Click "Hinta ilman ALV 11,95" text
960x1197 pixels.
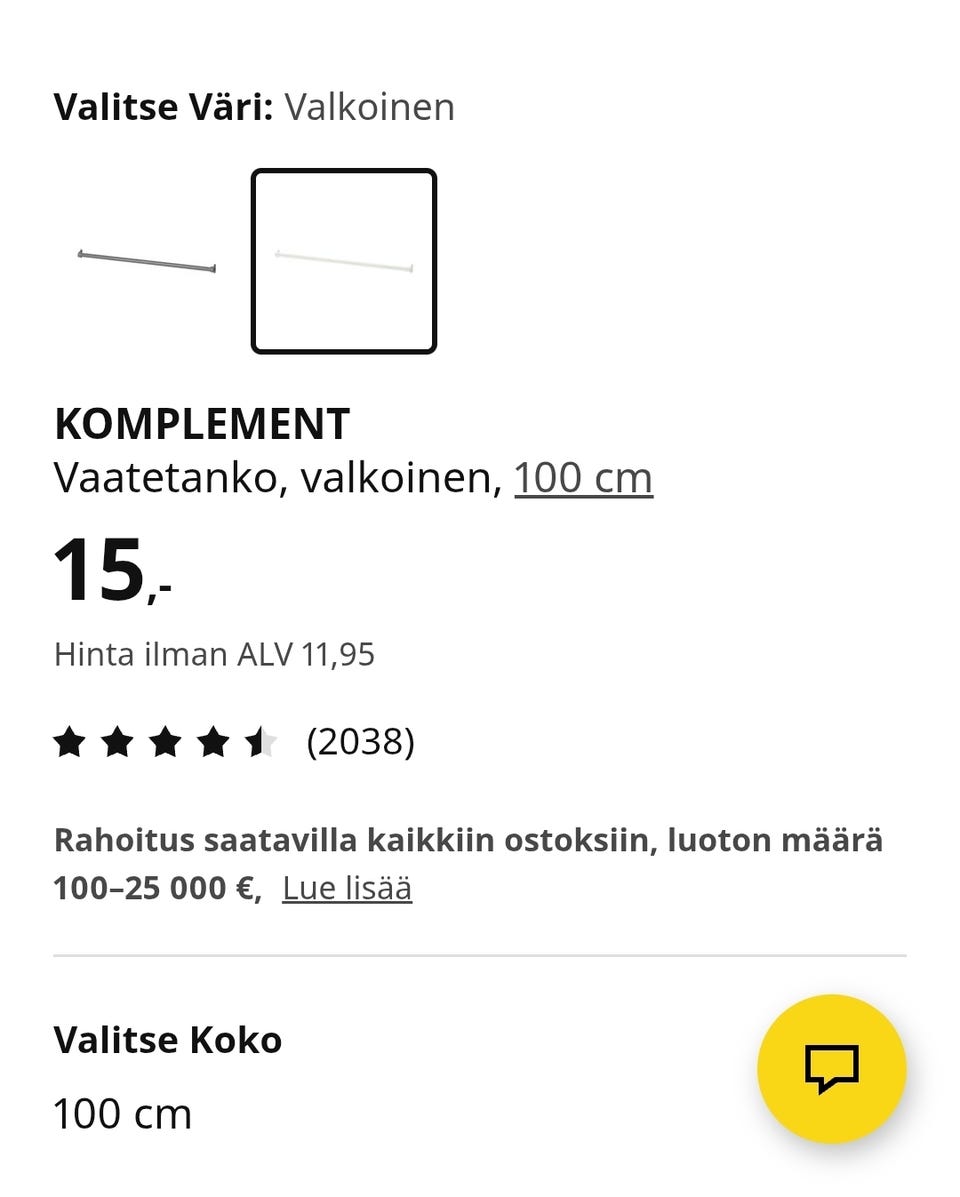[x=214, y=654]
